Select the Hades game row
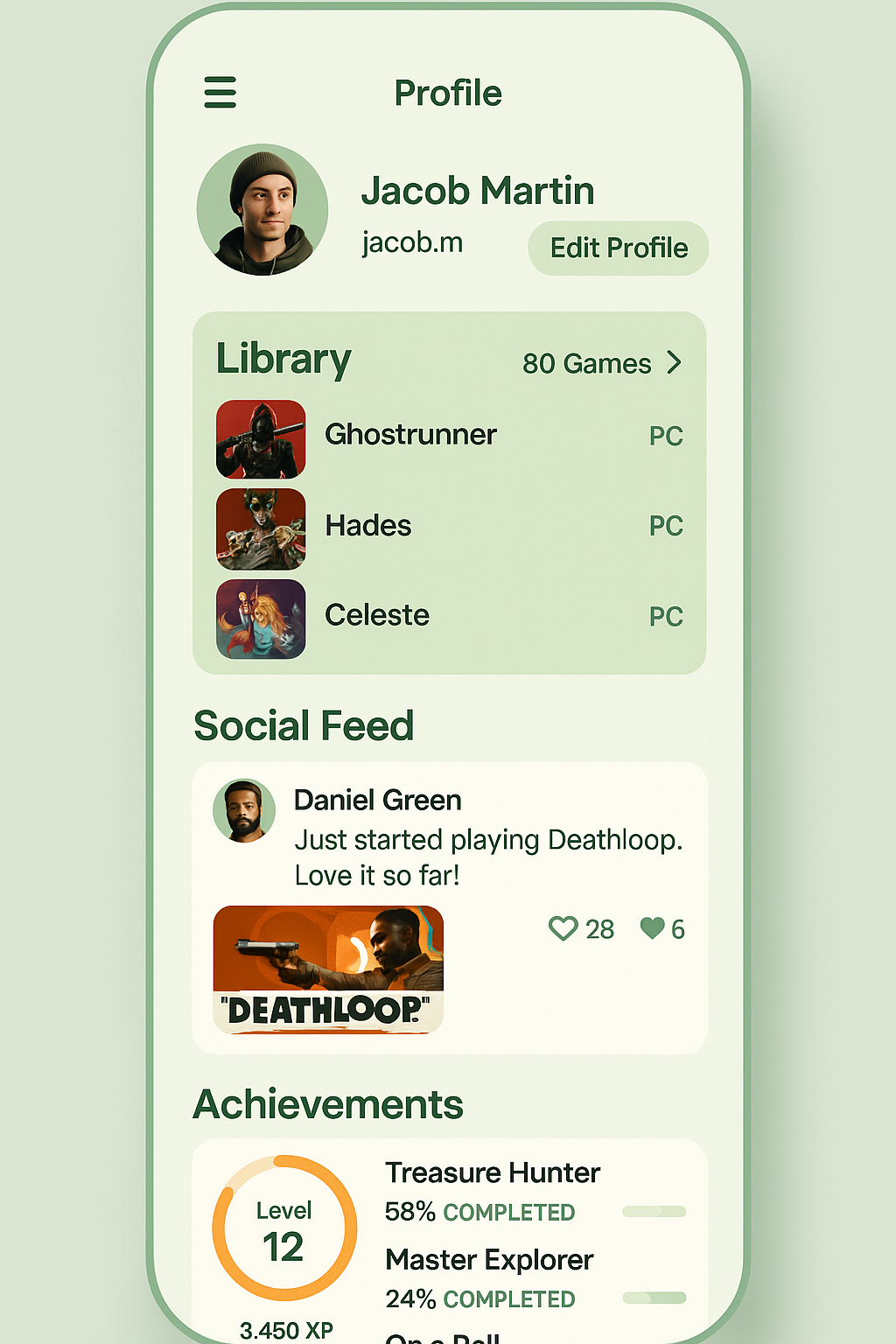The image size is (896, 1344). (367, 527)
